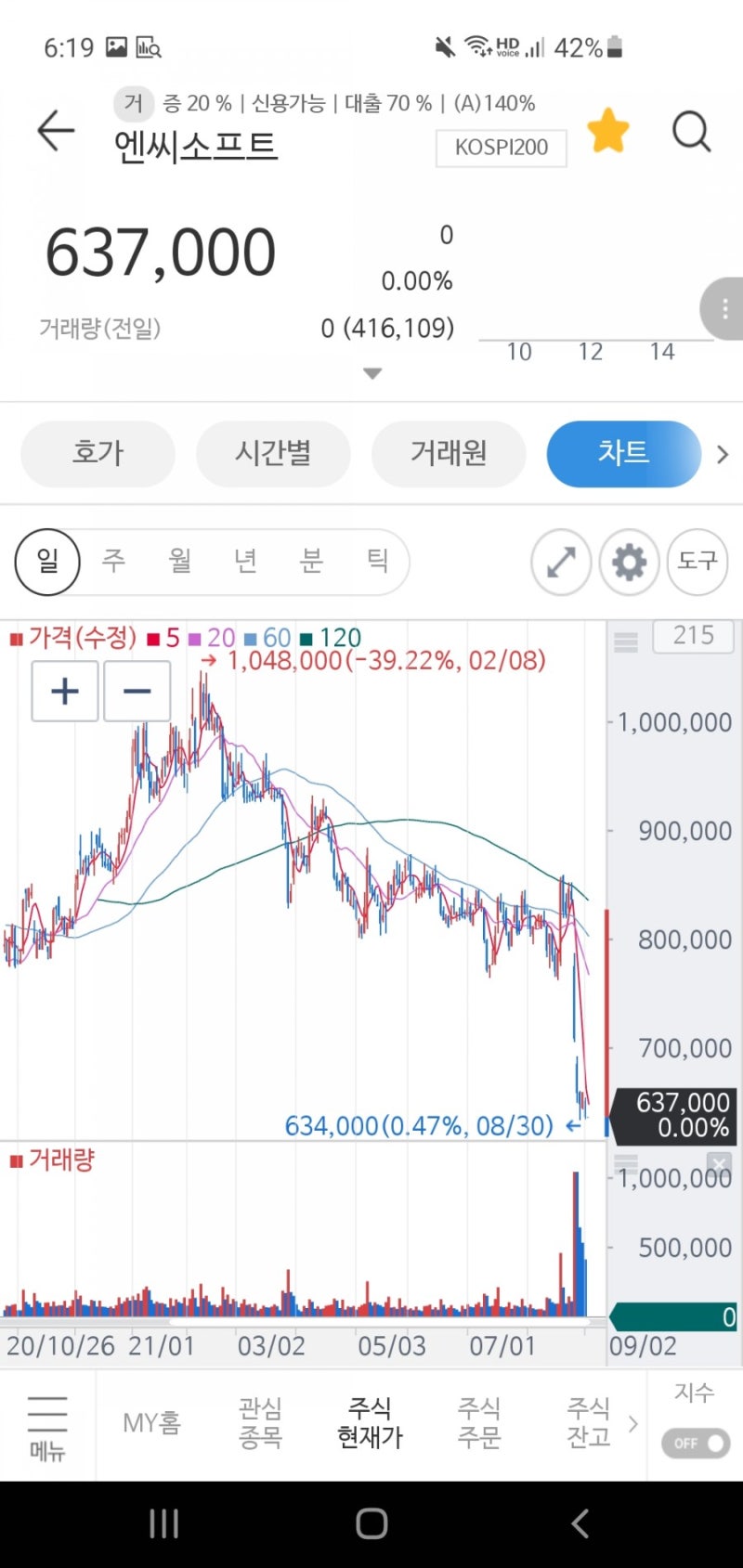
Task: Tap the down triangle to collapse price info
Action: pyautogui.click(x=371, y=372)
